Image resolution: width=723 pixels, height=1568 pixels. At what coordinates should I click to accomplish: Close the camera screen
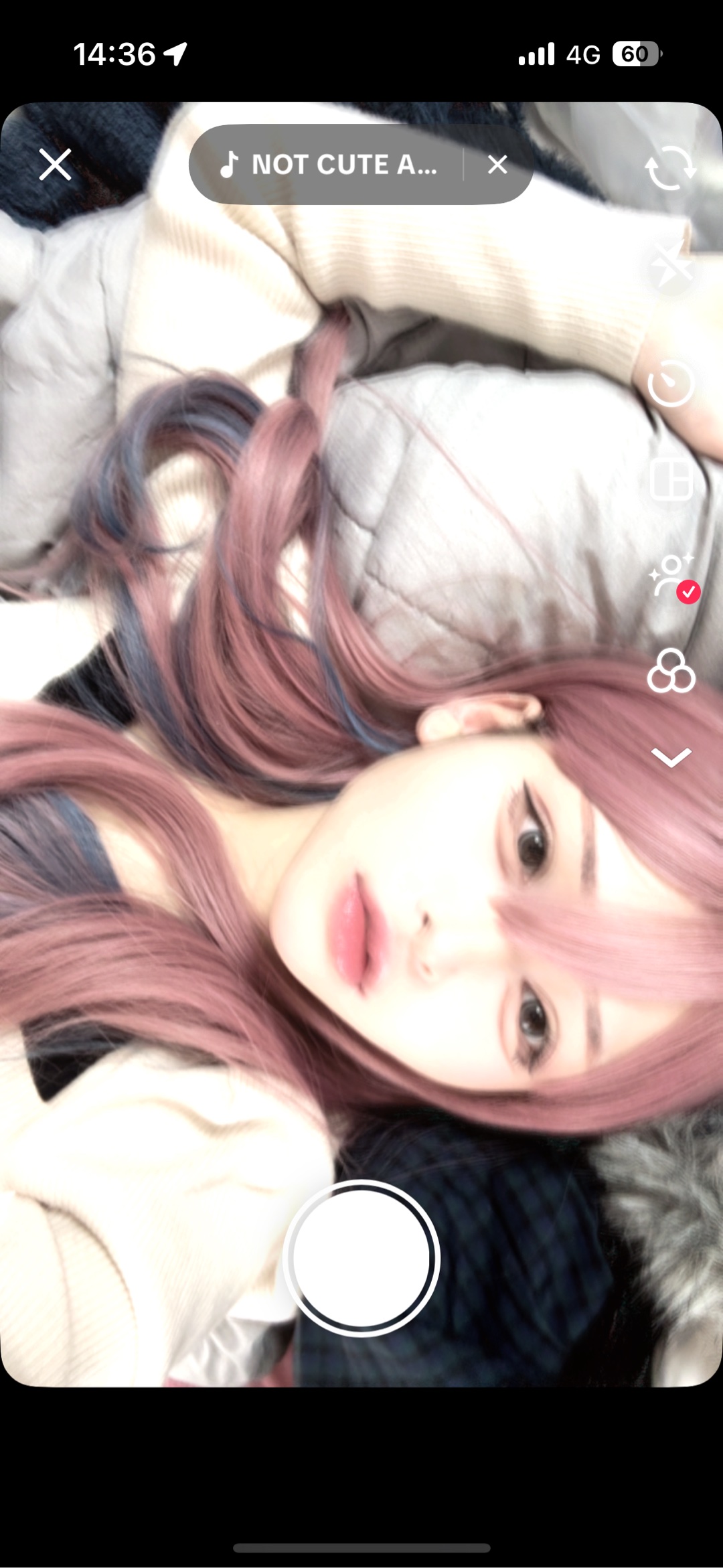[x=55, y=165]
